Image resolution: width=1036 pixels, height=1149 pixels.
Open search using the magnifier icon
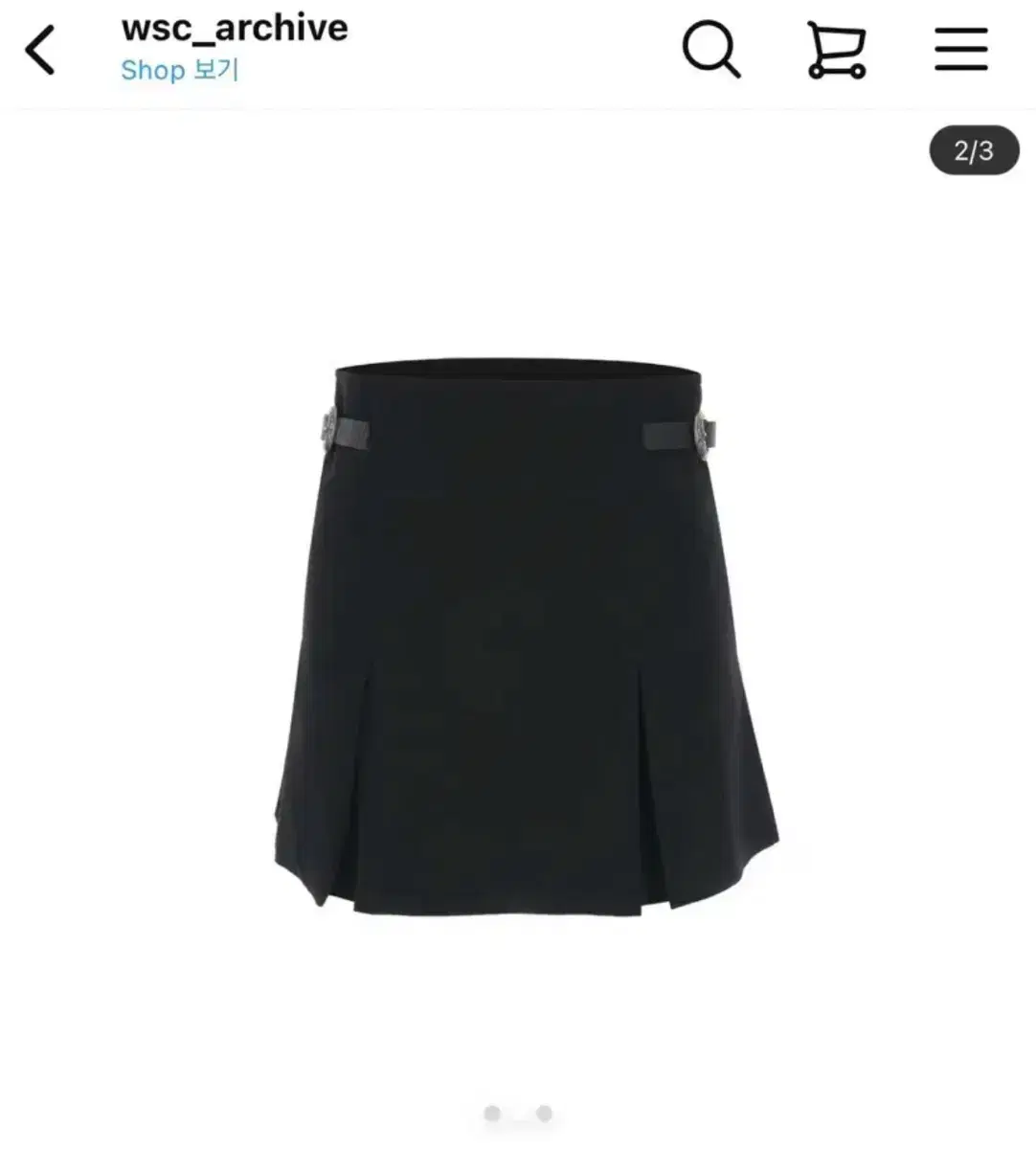[714, 51]
